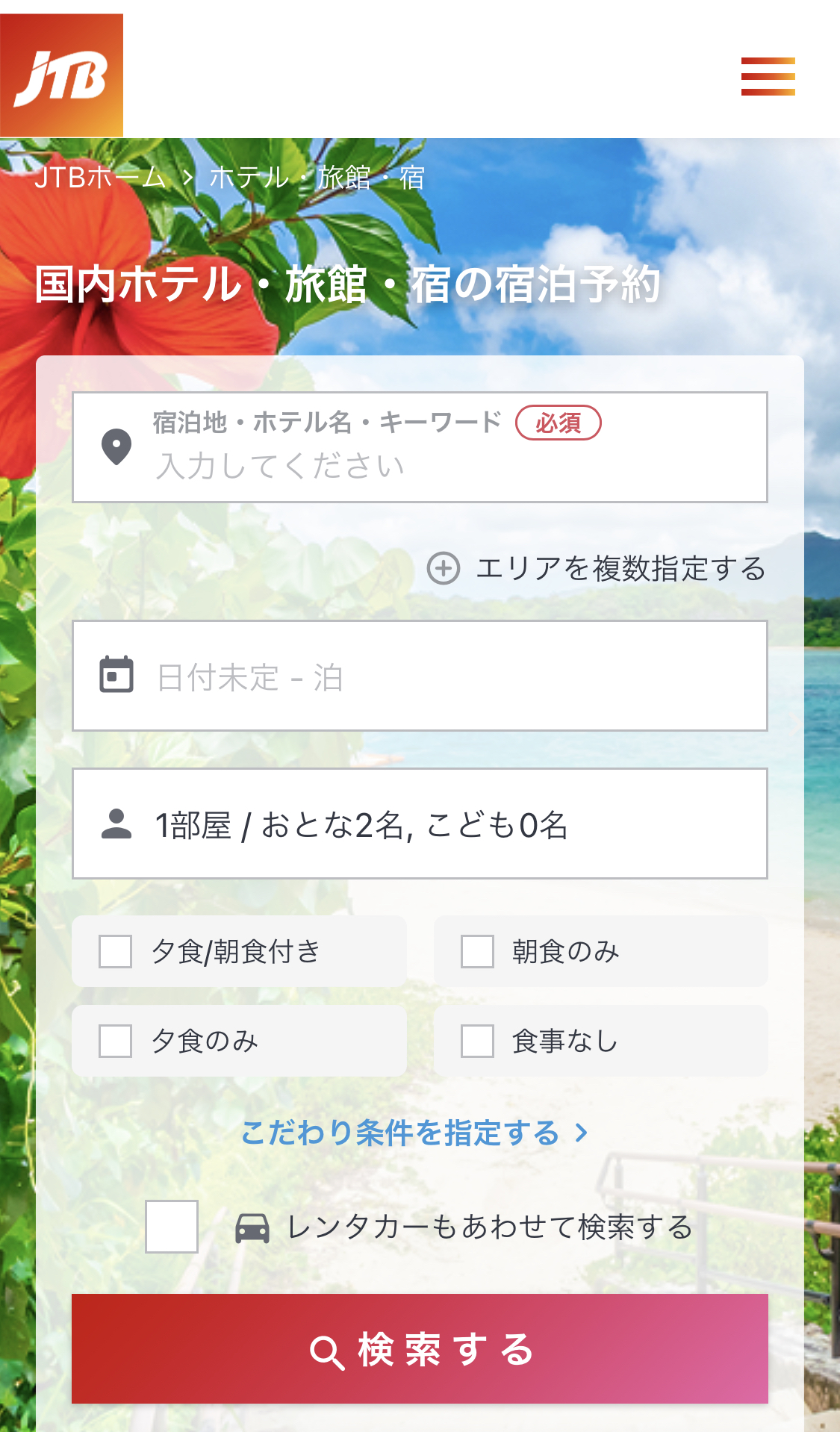Go to JTBホーム breadcrumb link
The width and height of the screenshot is (840, 1432).
point(100,178)
